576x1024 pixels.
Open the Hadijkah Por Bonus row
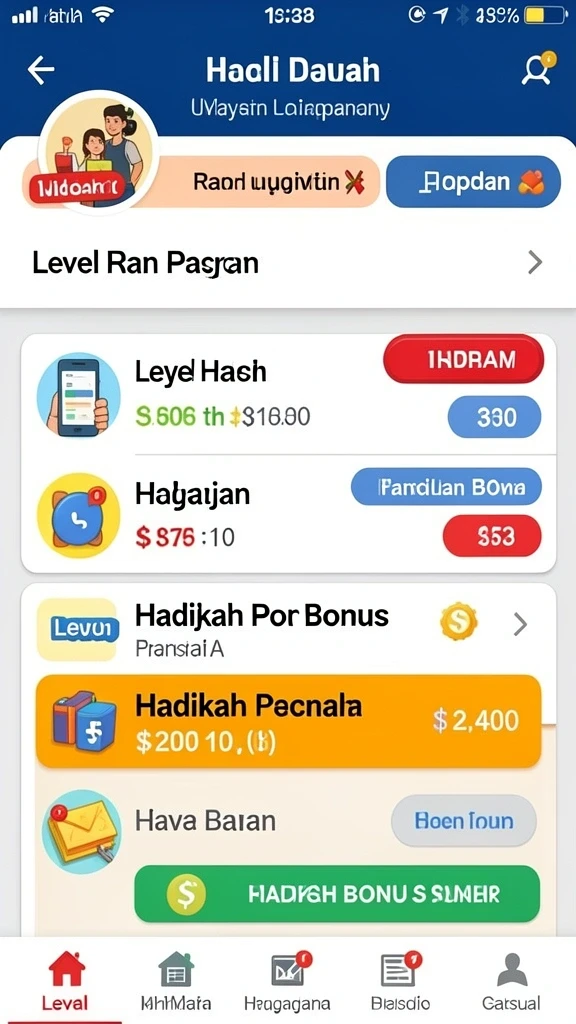tap(288, 626)
